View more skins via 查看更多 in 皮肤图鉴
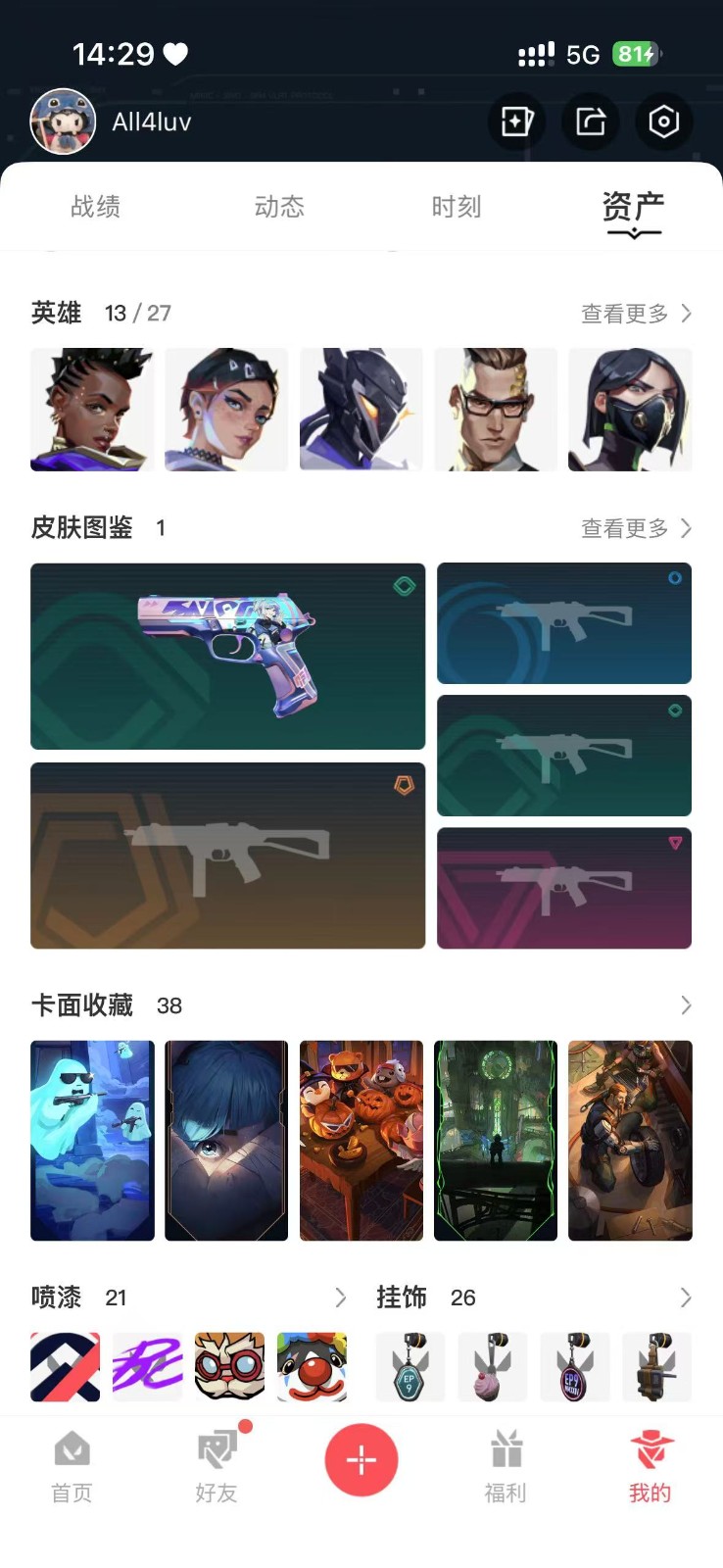This screenshot has height=1568, width=723. click(x=636, y=528)
